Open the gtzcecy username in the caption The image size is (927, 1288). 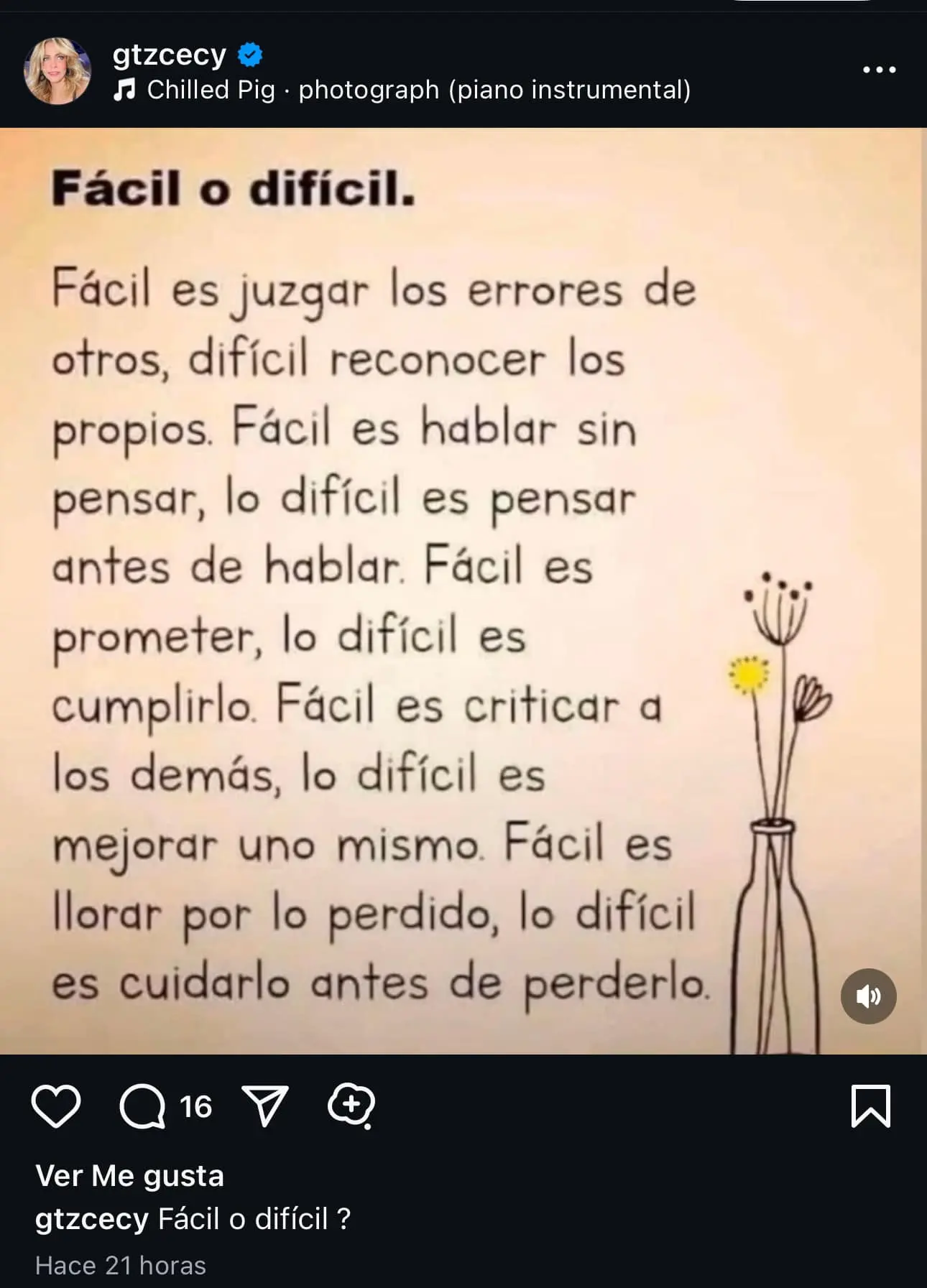coord(92,1219)
